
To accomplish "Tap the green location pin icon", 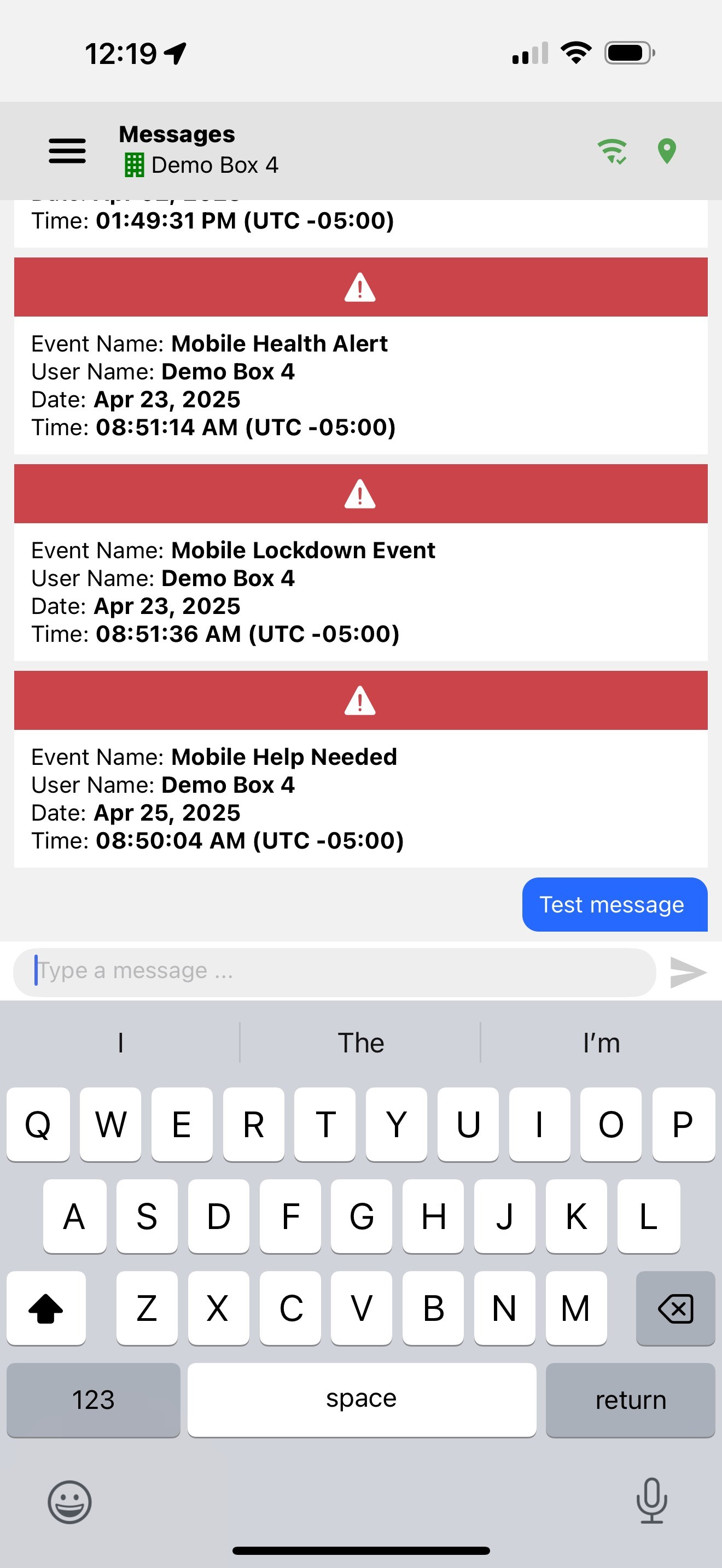I will click(x=667, y=151).
